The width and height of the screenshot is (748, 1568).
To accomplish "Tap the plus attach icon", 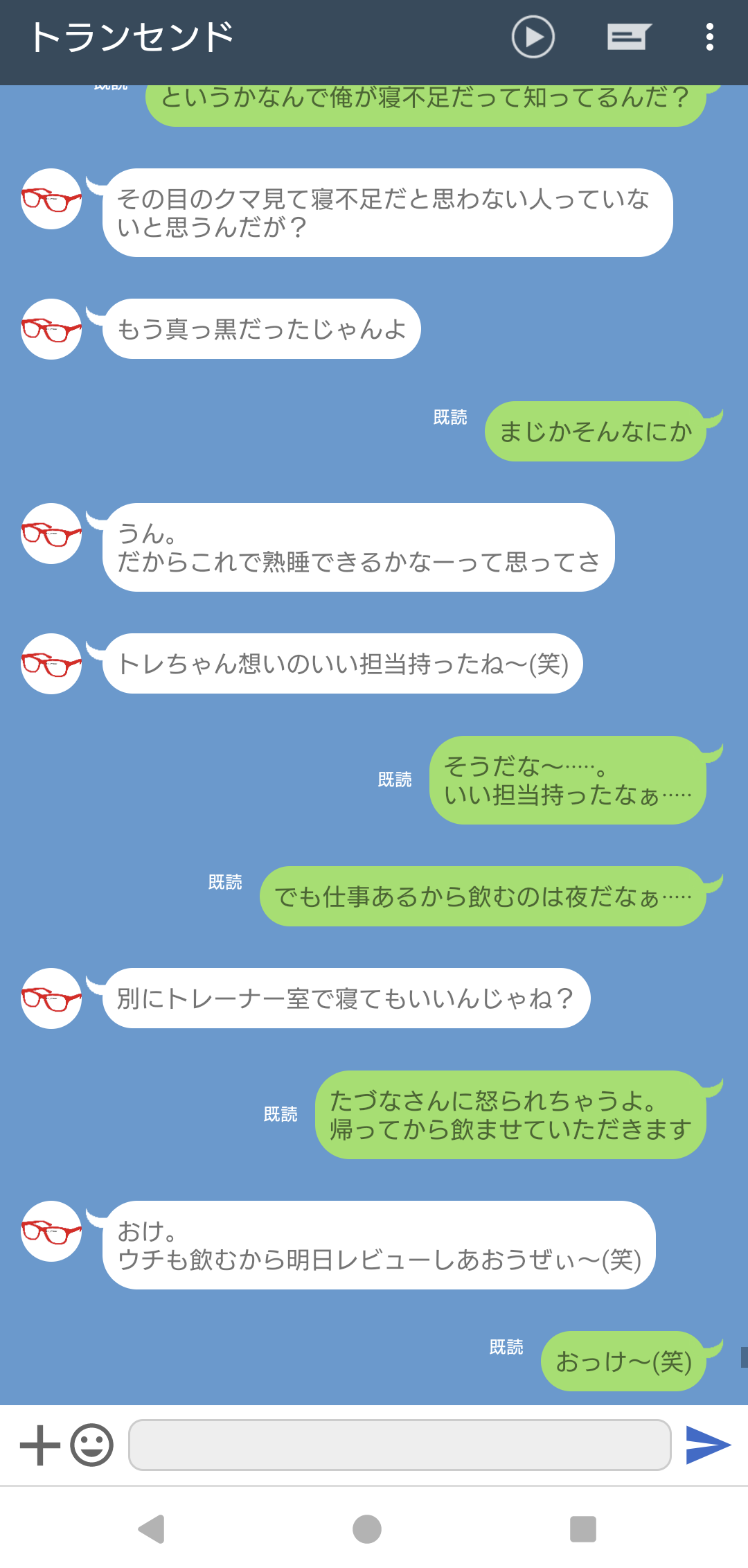I will [40, 1445].
